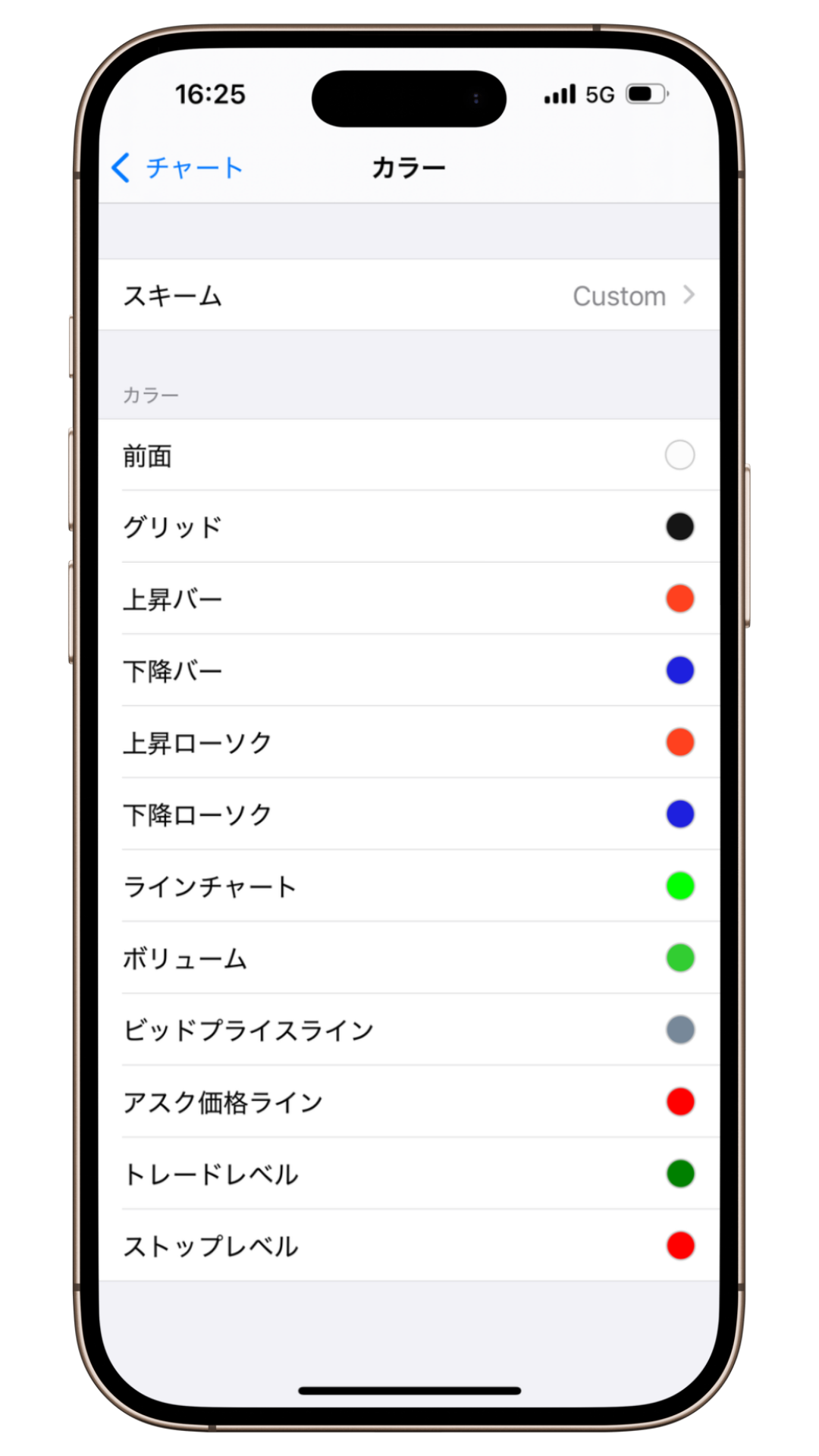Viewport: 819px width, 1456px height.
Task: Change the トレードレベル color
Action: pyautogui.click(x=409, y=1174)
